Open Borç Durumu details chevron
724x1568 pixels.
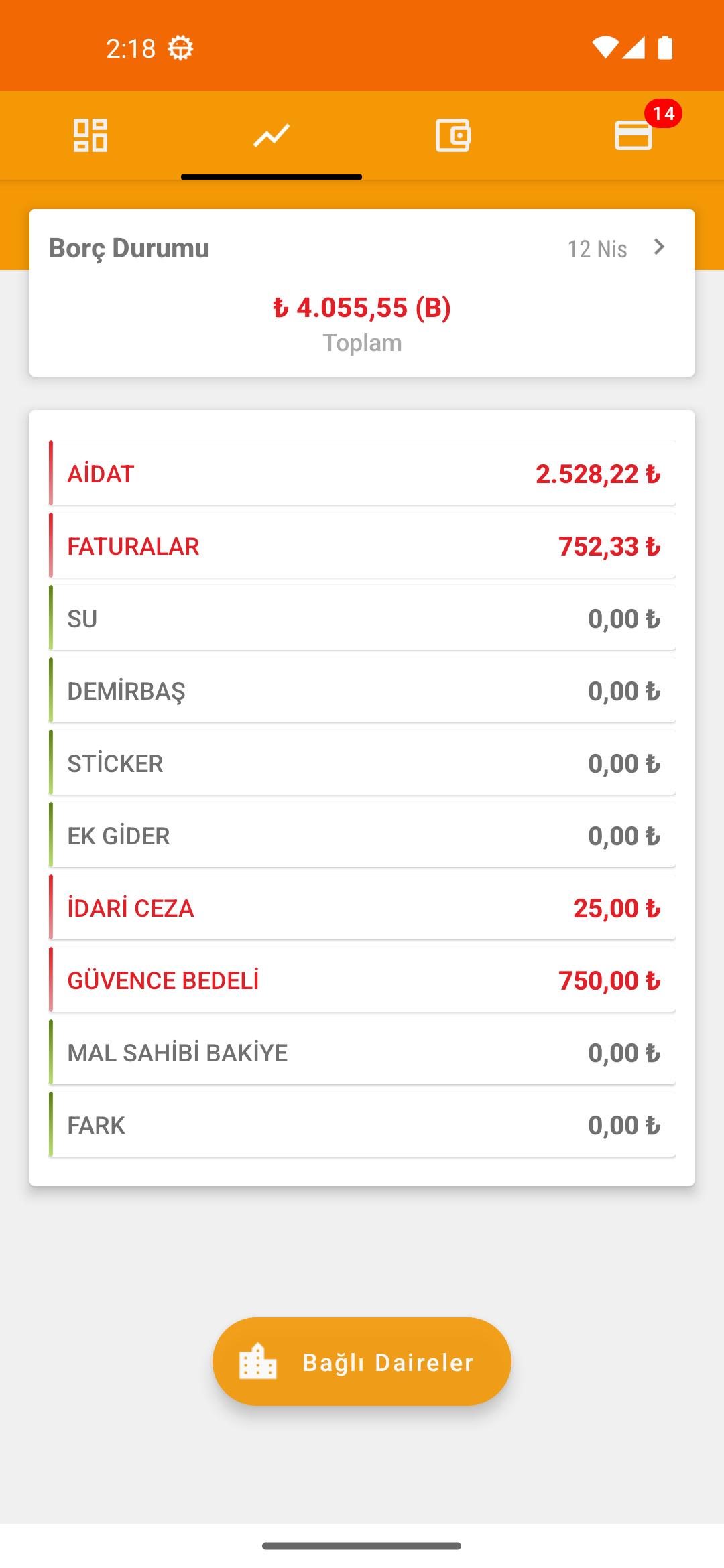(659, 247)
